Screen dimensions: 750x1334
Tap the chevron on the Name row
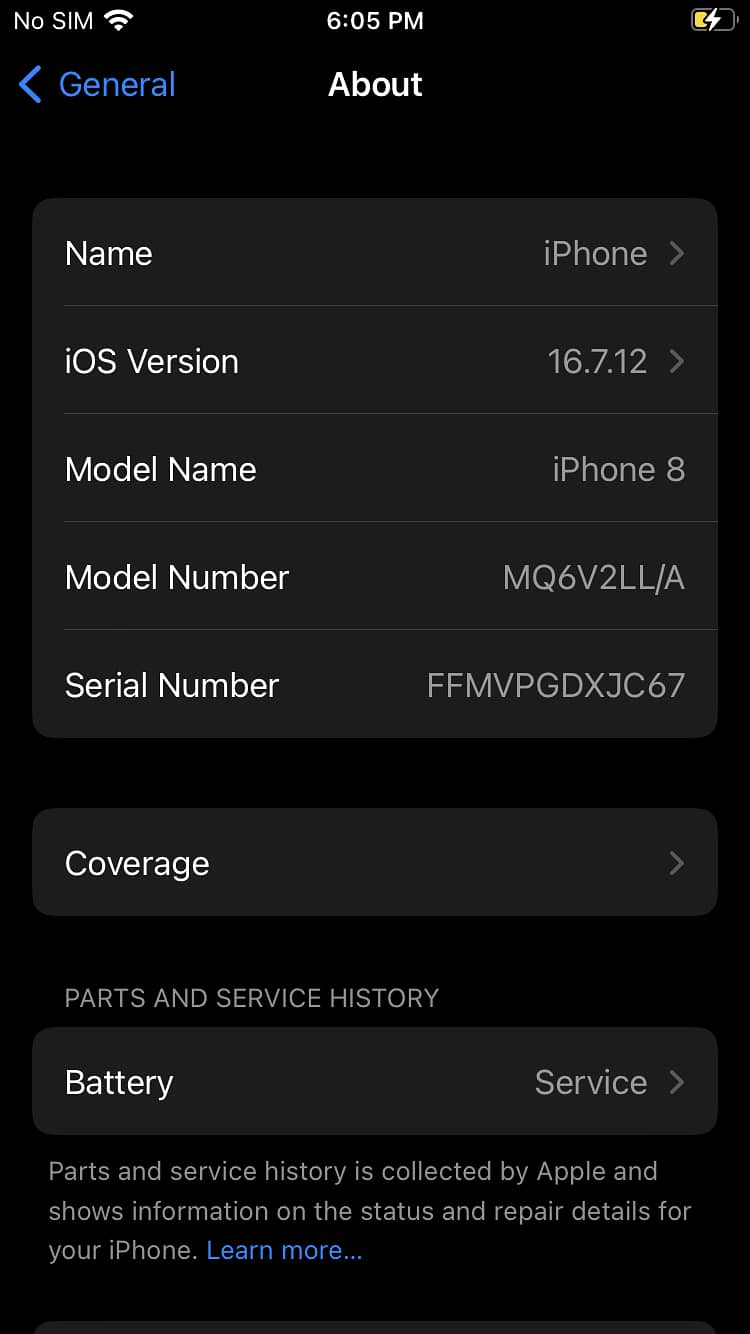click(x=676, y=253)
